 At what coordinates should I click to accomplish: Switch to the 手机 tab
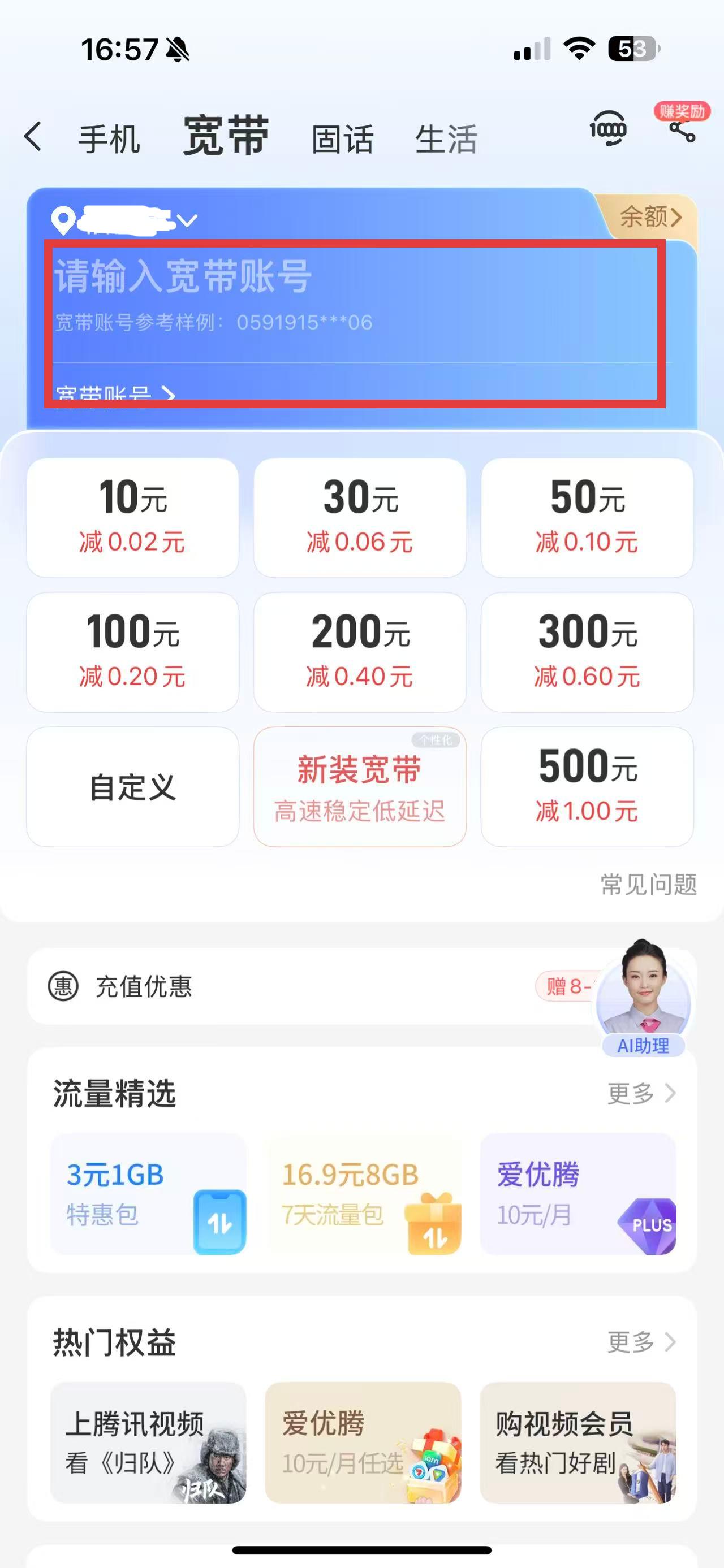click(x=109, y=139)
